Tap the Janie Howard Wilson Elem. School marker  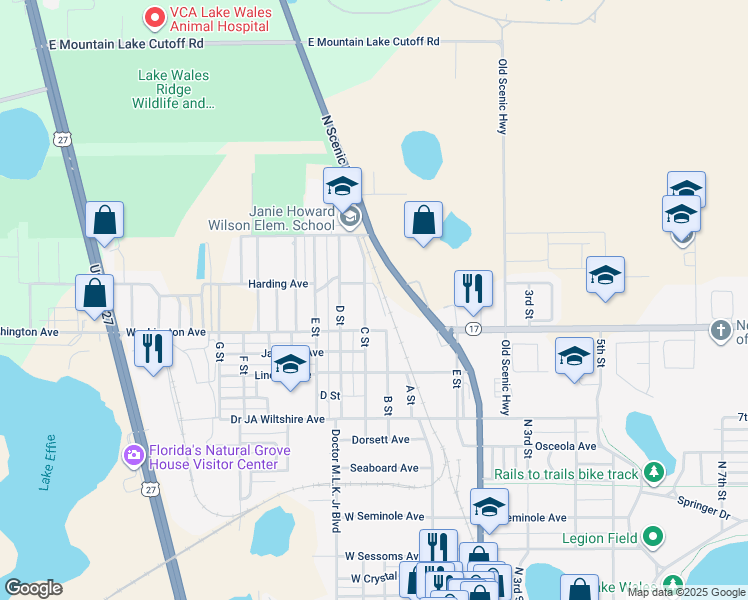point(349,217)
